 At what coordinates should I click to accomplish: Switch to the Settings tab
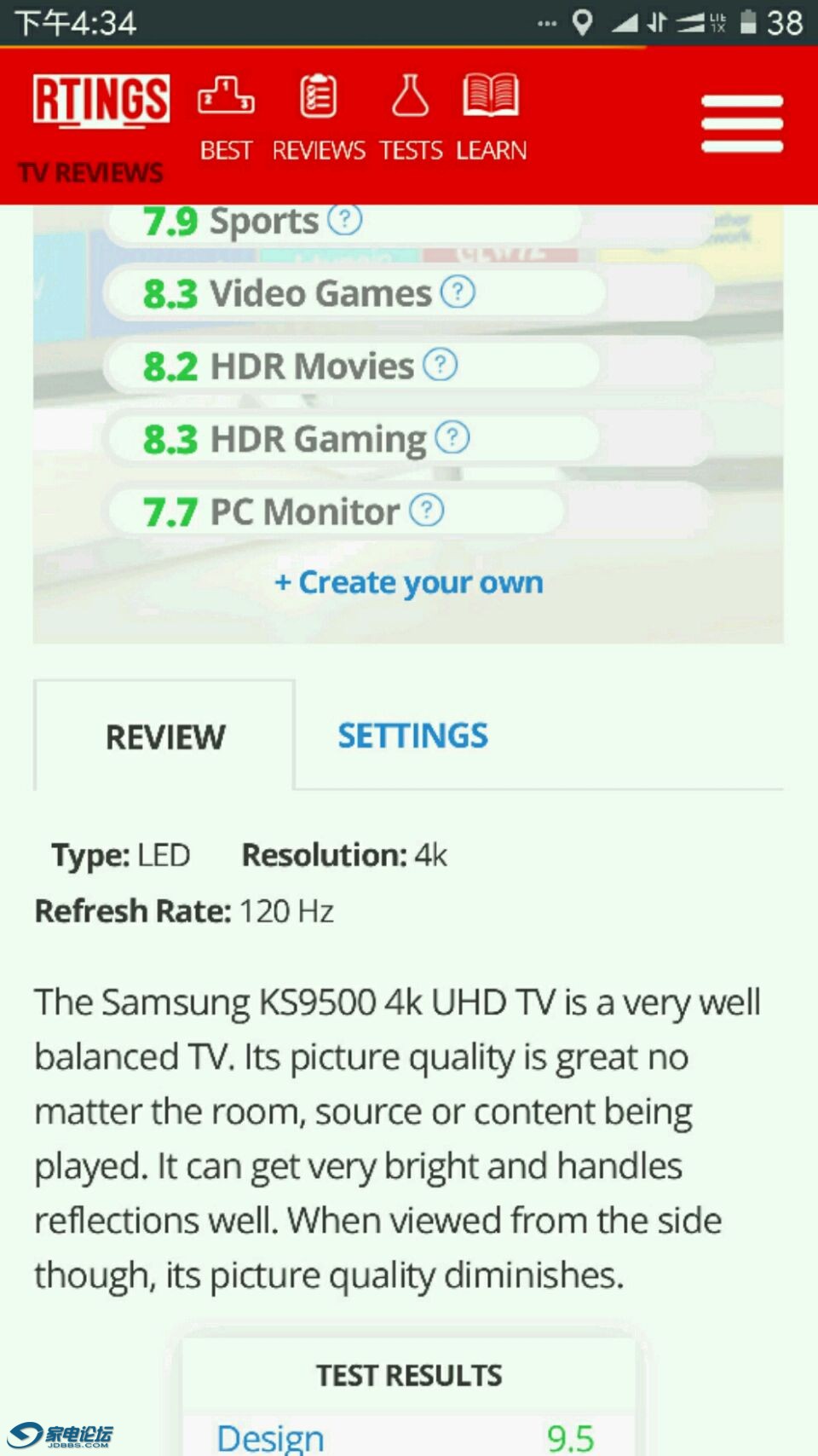pyautogui.click(x=412, y=736)
